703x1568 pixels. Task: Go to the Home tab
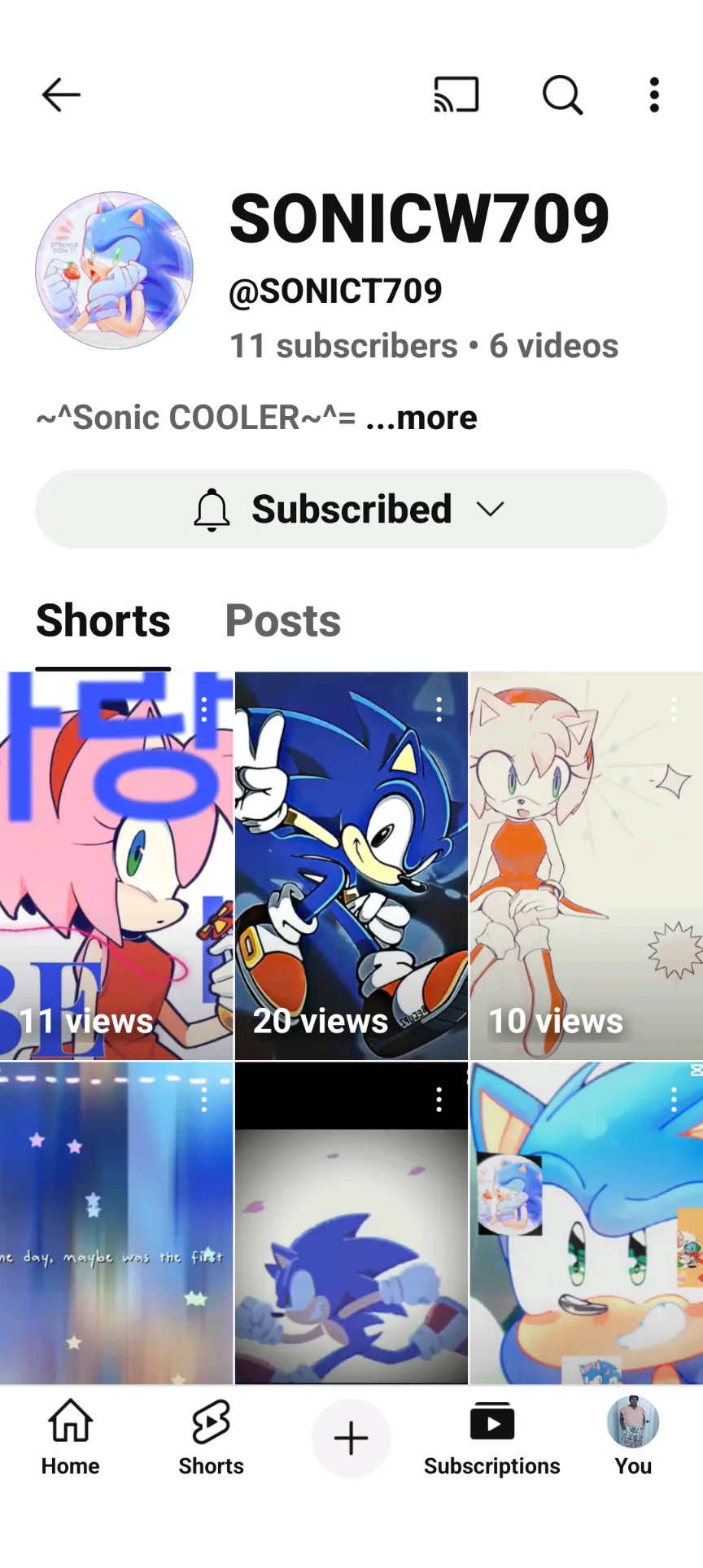71,1439
